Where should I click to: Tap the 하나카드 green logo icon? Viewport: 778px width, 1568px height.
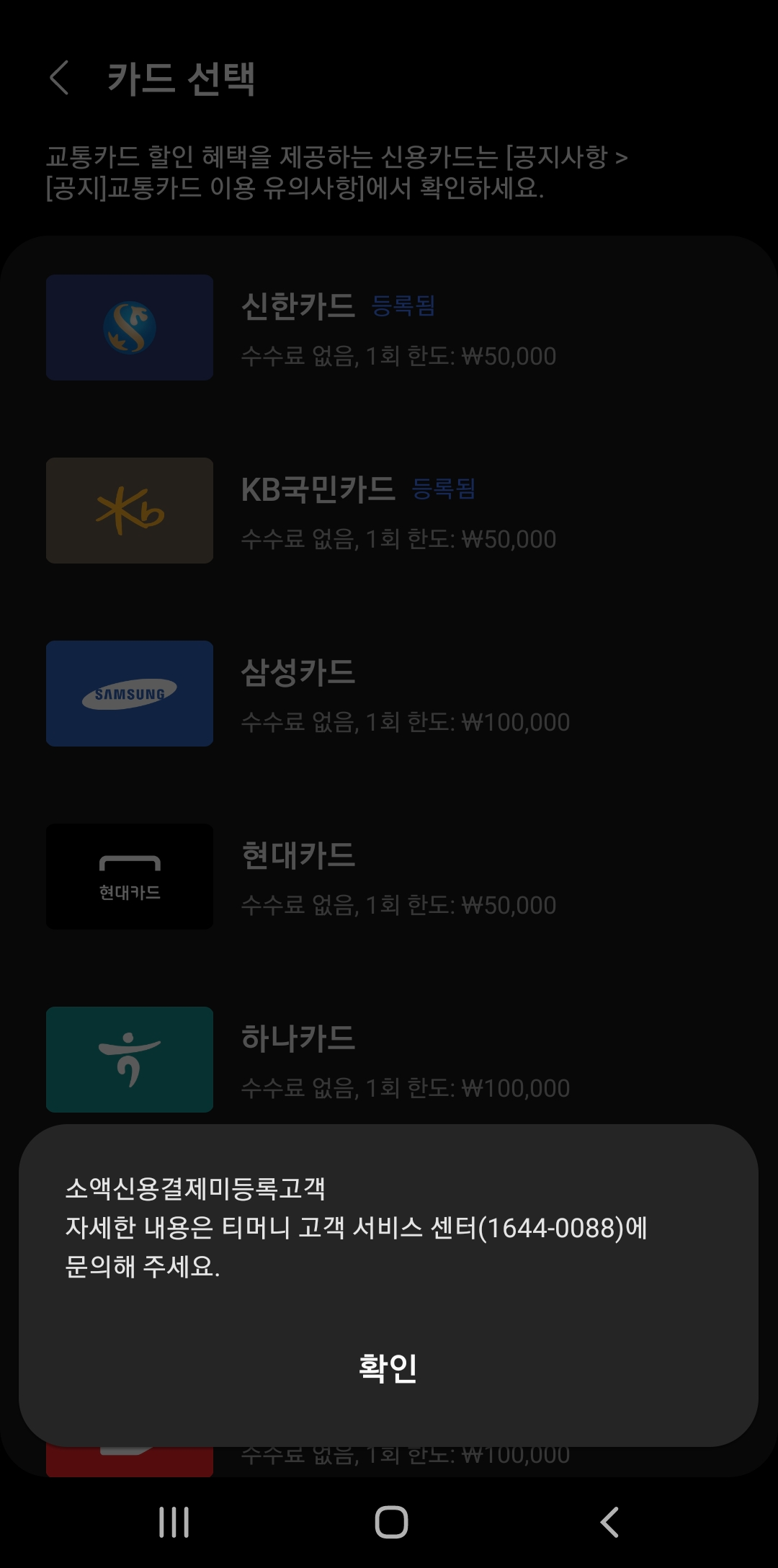point(129,1059)
